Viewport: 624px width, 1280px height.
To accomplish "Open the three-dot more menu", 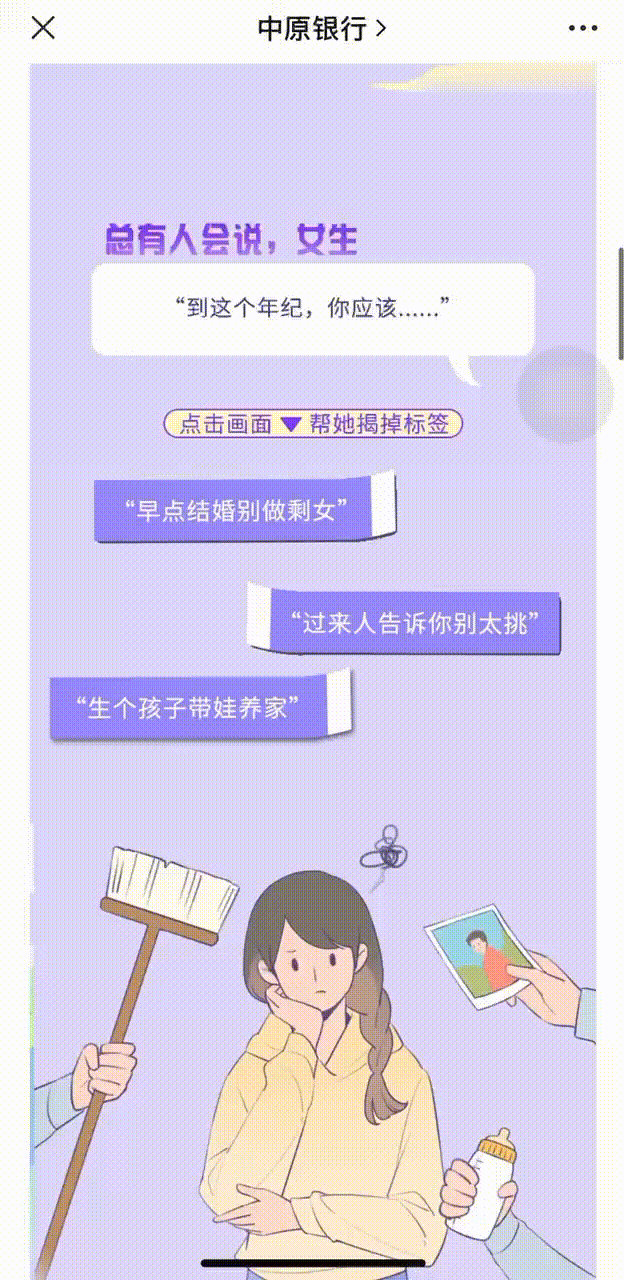I will 582,28.
